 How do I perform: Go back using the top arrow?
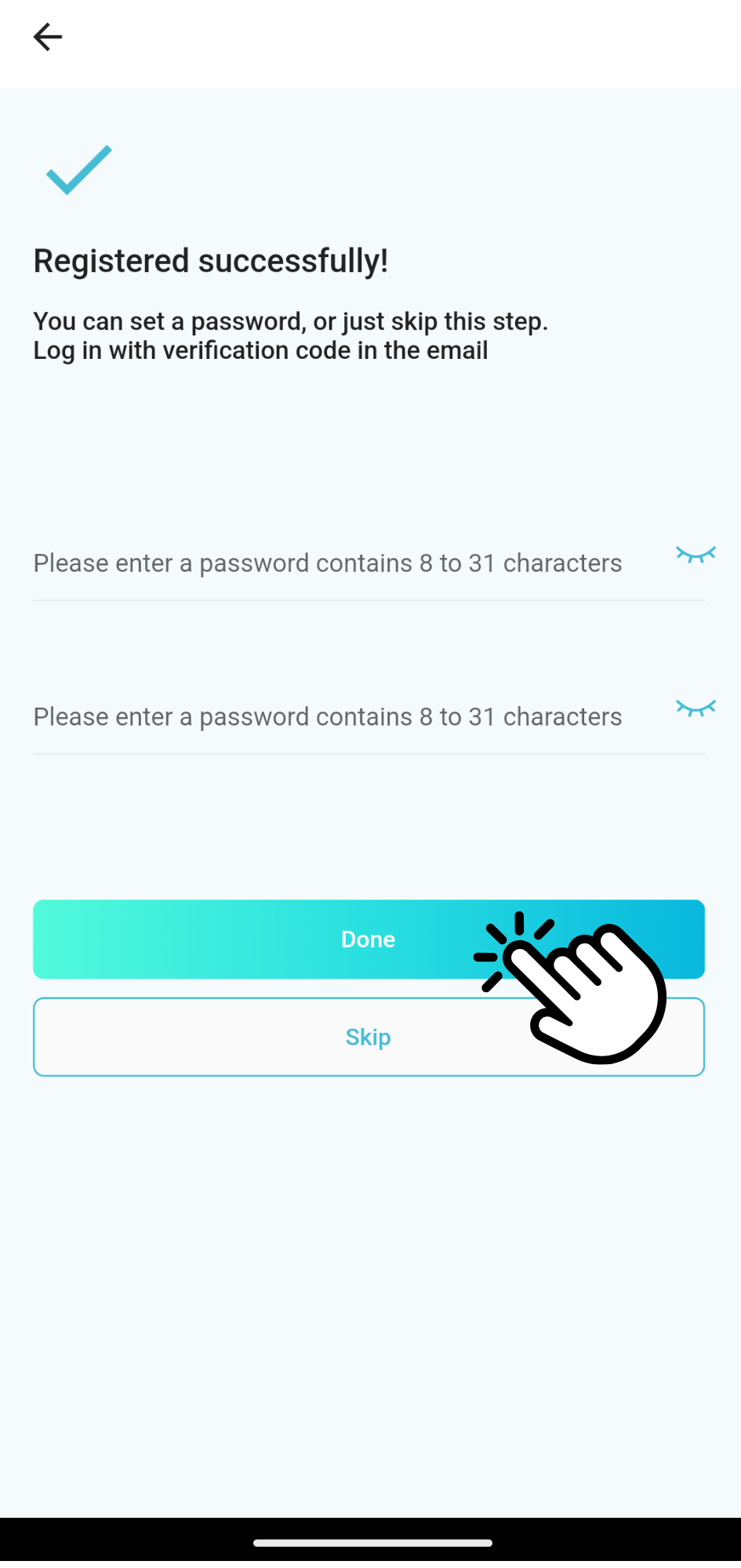coord(48,37)
